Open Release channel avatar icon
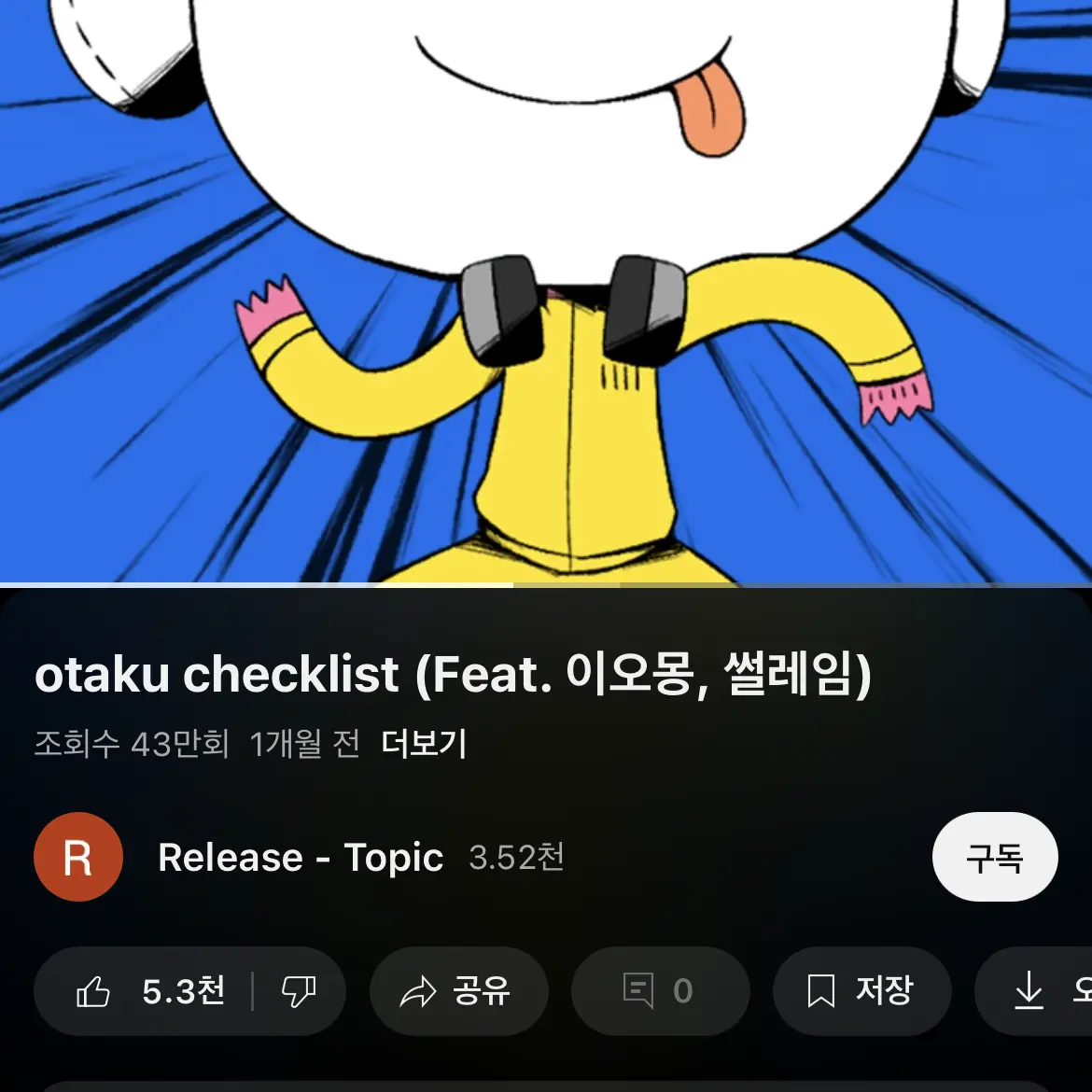Screen dimensions: 1092x1092 [x=78, y=858]
